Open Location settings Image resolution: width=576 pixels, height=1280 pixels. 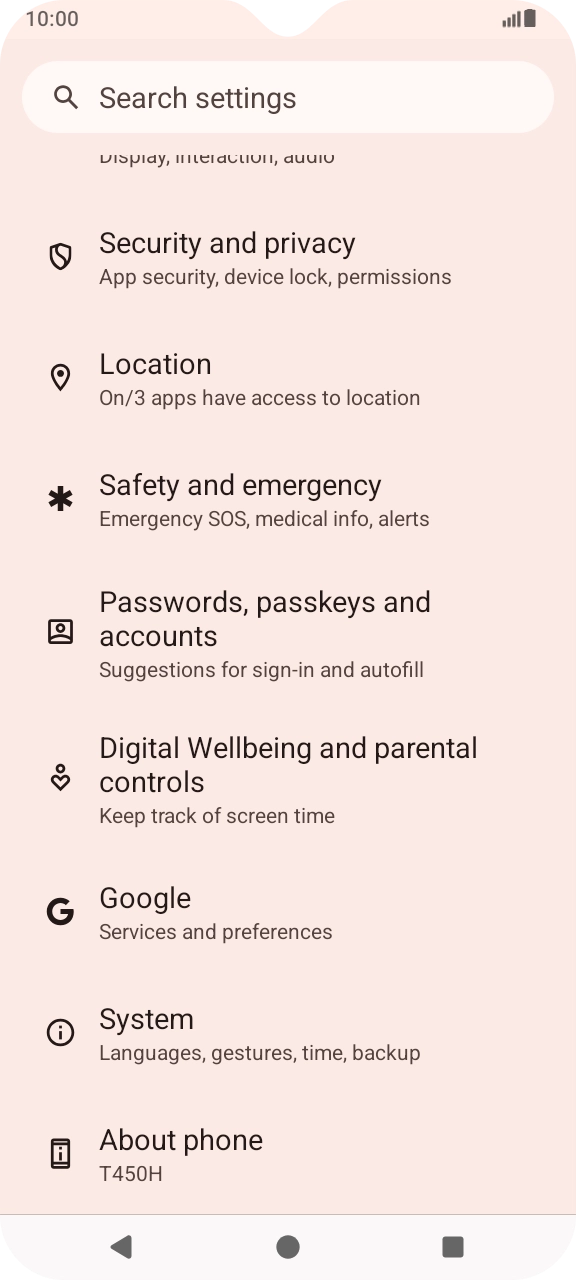(288, 378)
